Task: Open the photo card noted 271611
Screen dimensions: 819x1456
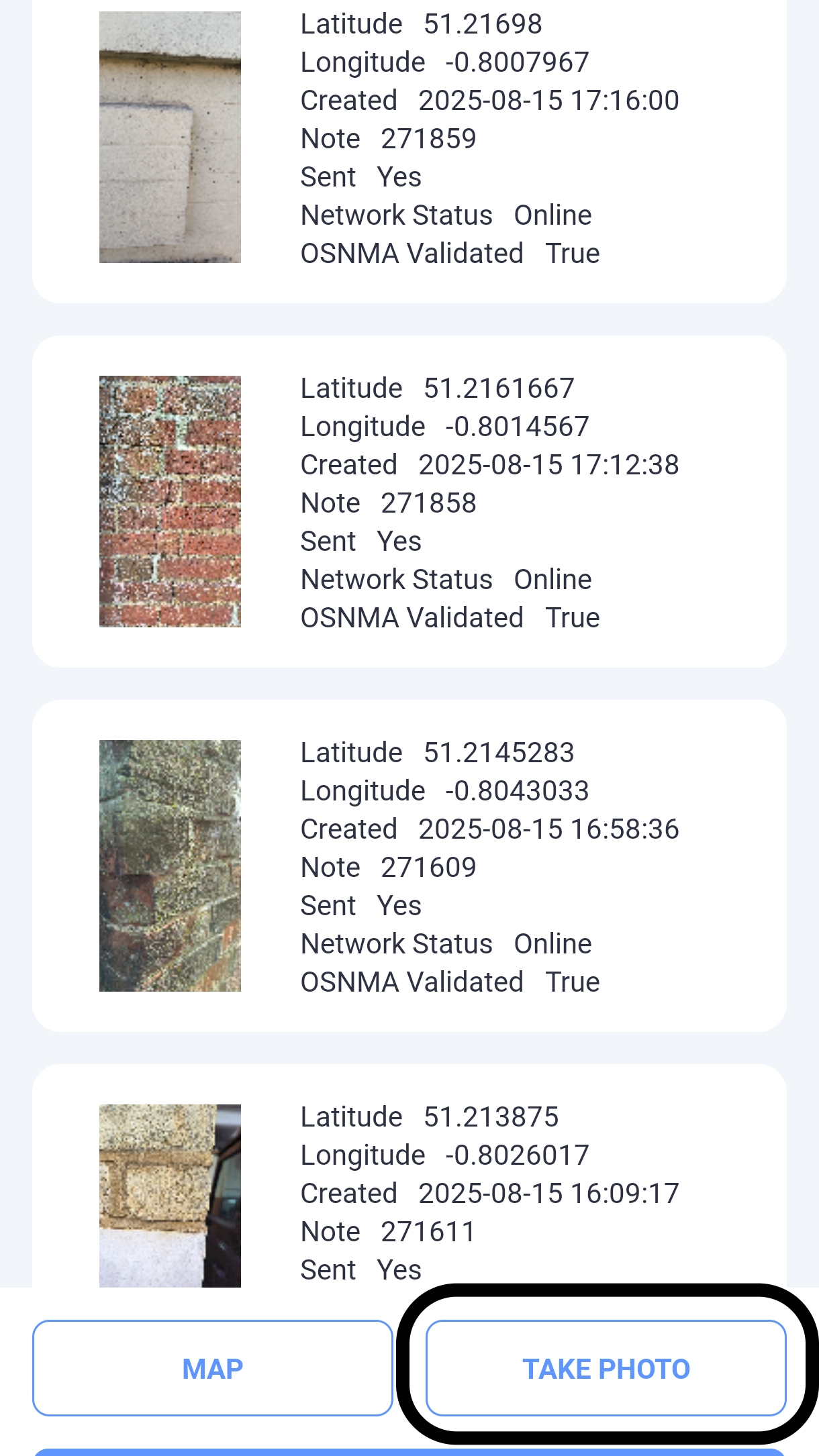Action: (x=408, y=1193)
